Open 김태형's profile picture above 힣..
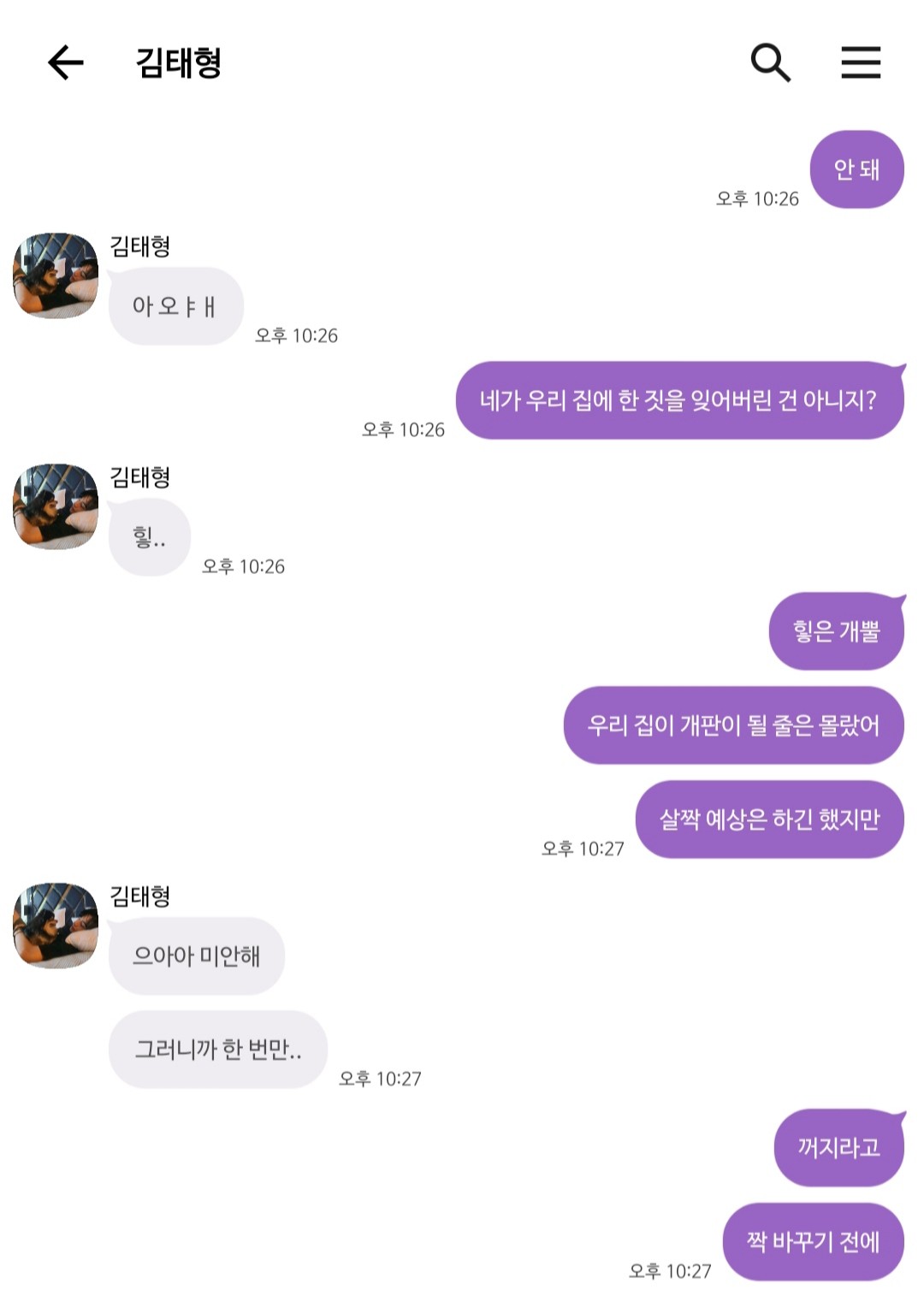Image resolution: width=924 pixels, height=1296 pixels. click(x=56, y=506)
